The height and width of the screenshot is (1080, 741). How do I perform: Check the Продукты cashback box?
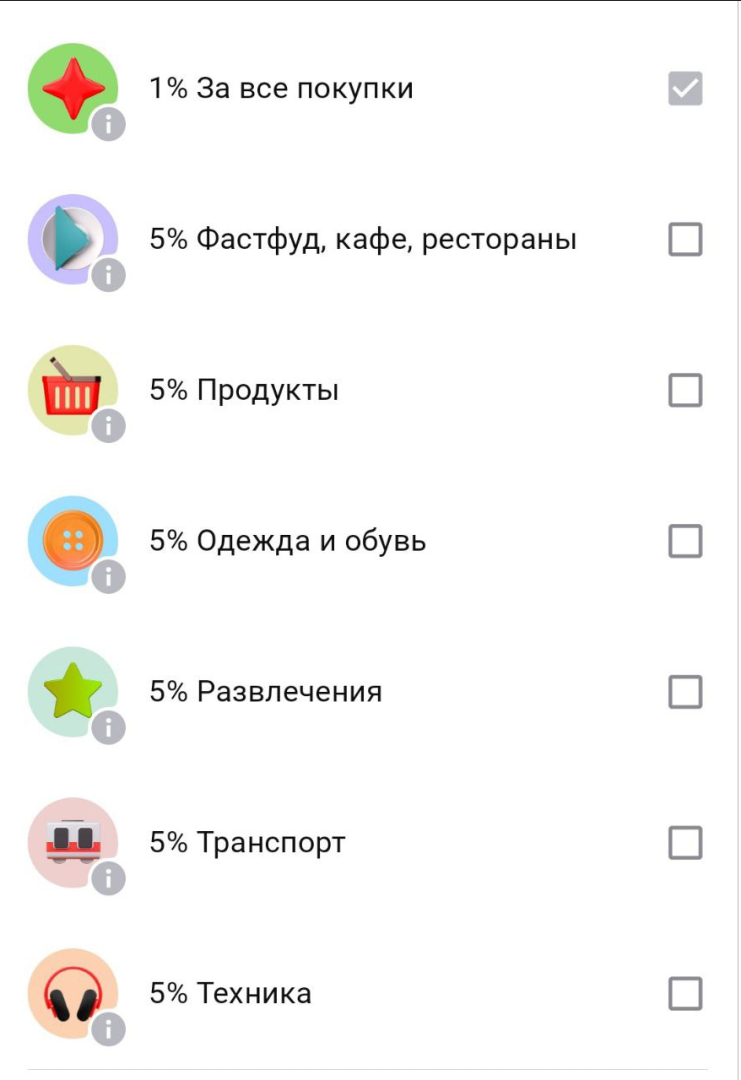(683, 389)
